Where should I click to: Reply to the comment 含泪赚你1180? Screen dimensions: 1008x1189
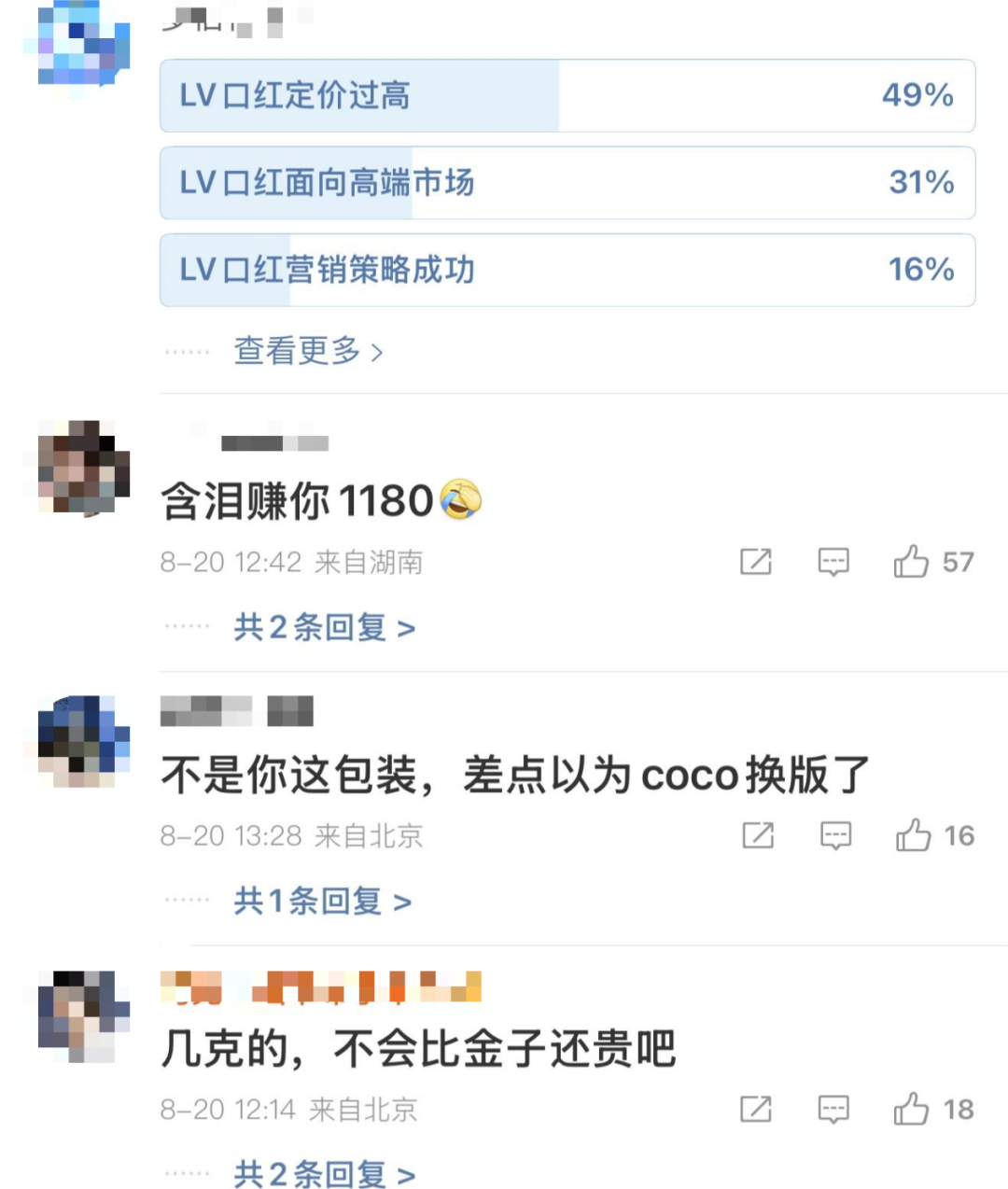tap(833, 562)
